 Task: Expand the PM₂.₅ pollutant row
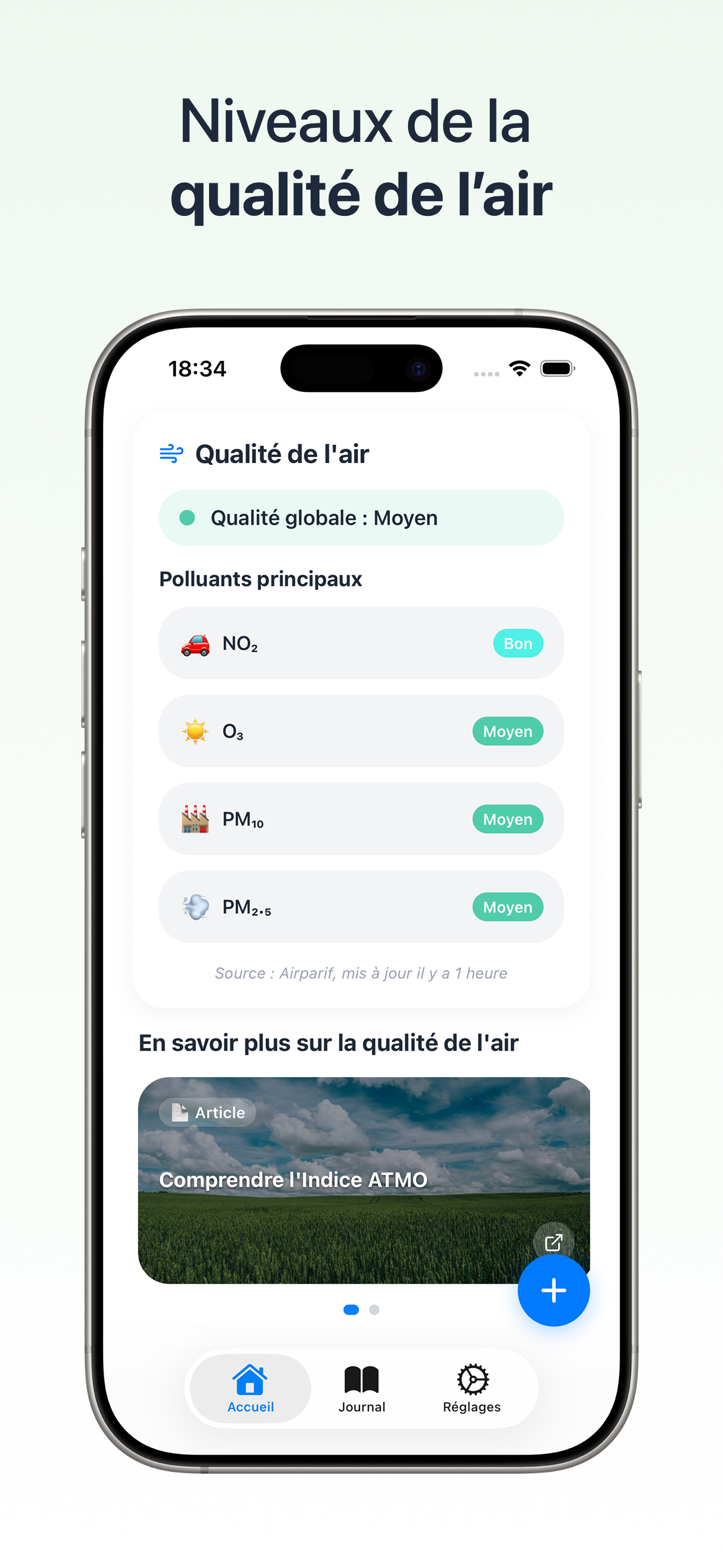pos(361,907)
